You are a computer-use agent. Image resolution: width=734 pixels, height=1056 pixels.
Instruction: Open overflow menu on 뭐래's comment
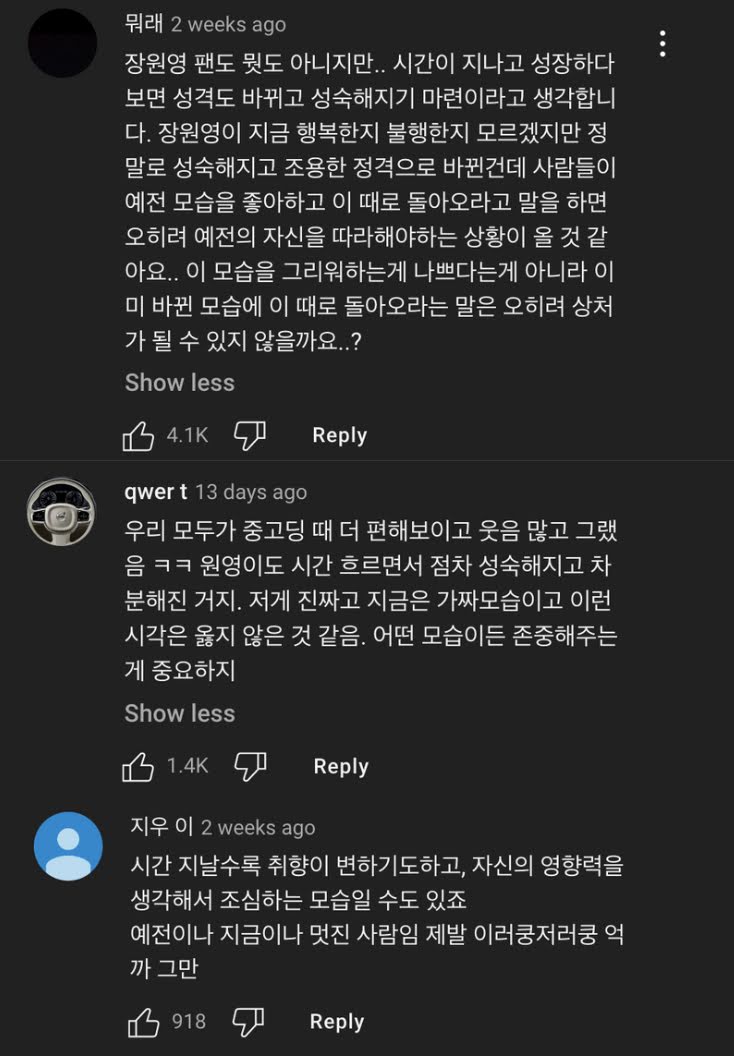662,43
